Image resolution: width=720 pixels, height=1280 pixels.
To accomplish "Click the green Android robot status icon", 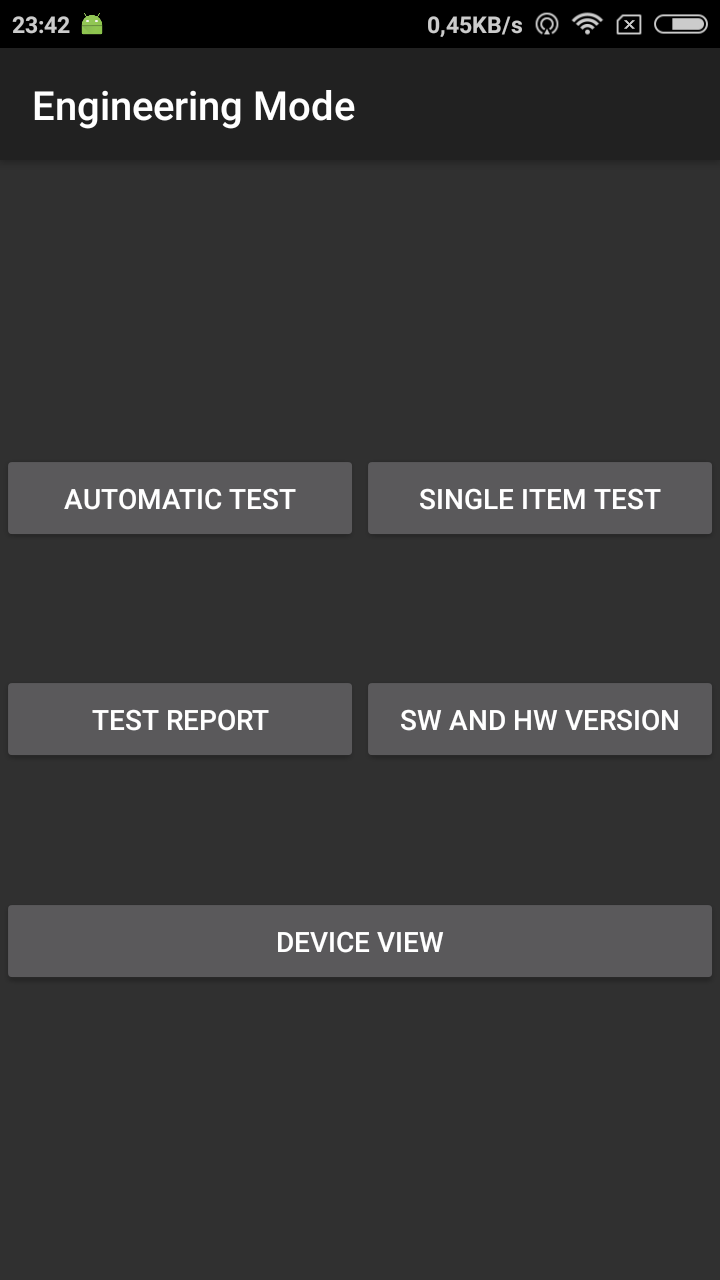I will [91, 22].
